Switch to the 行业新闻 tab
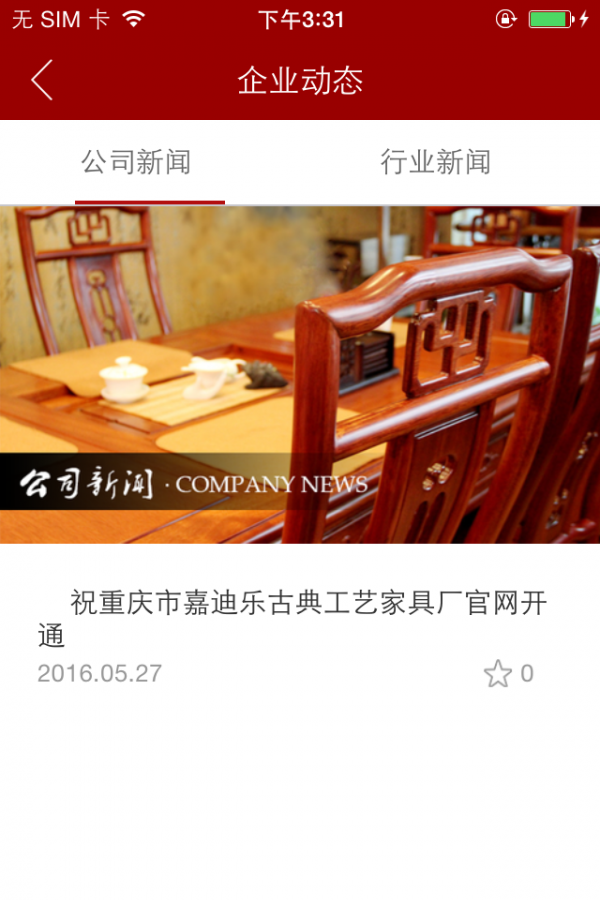The width and height of the screenshot is (600, 900). click(435, 162)
